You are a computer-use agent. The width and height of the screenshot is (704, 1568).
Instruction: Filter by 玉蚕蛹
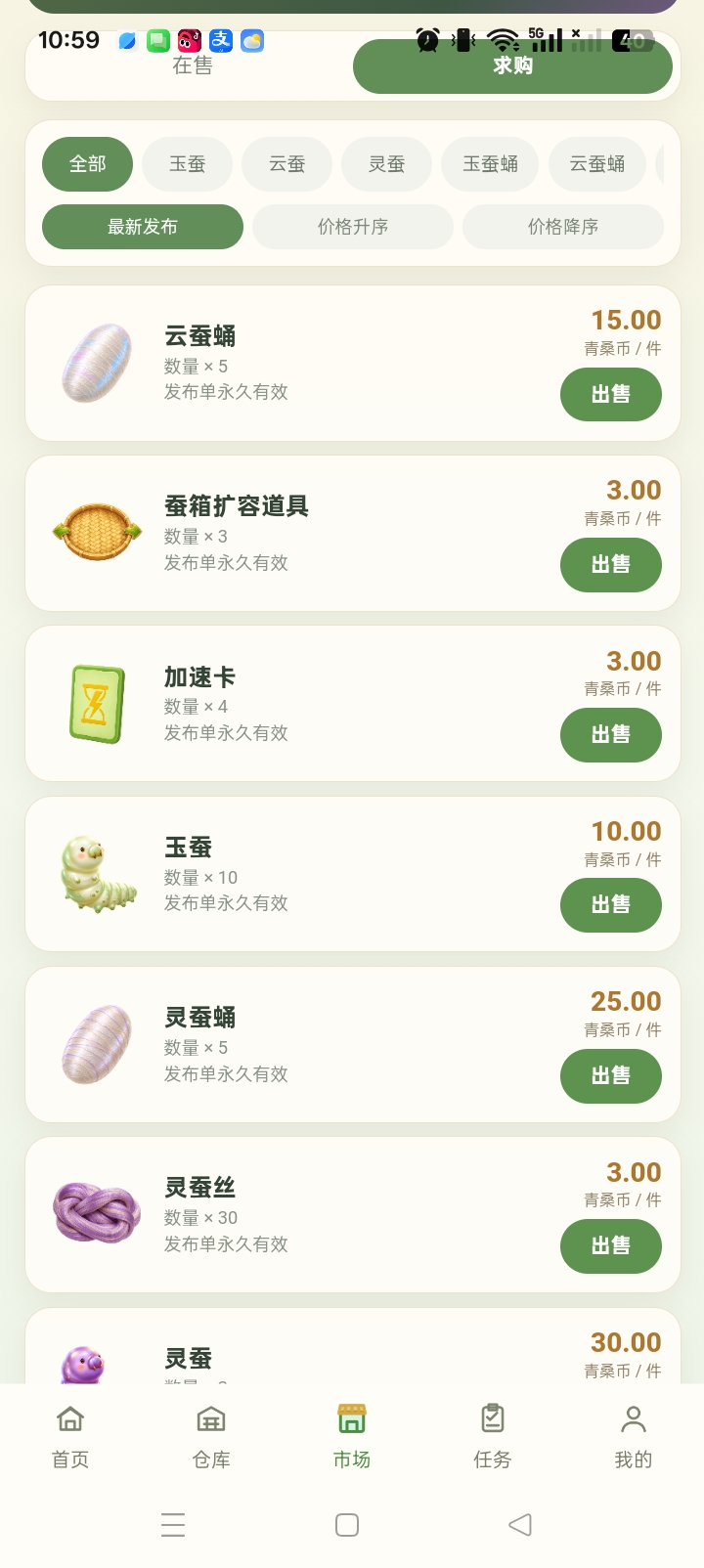(x=490, y=164)
